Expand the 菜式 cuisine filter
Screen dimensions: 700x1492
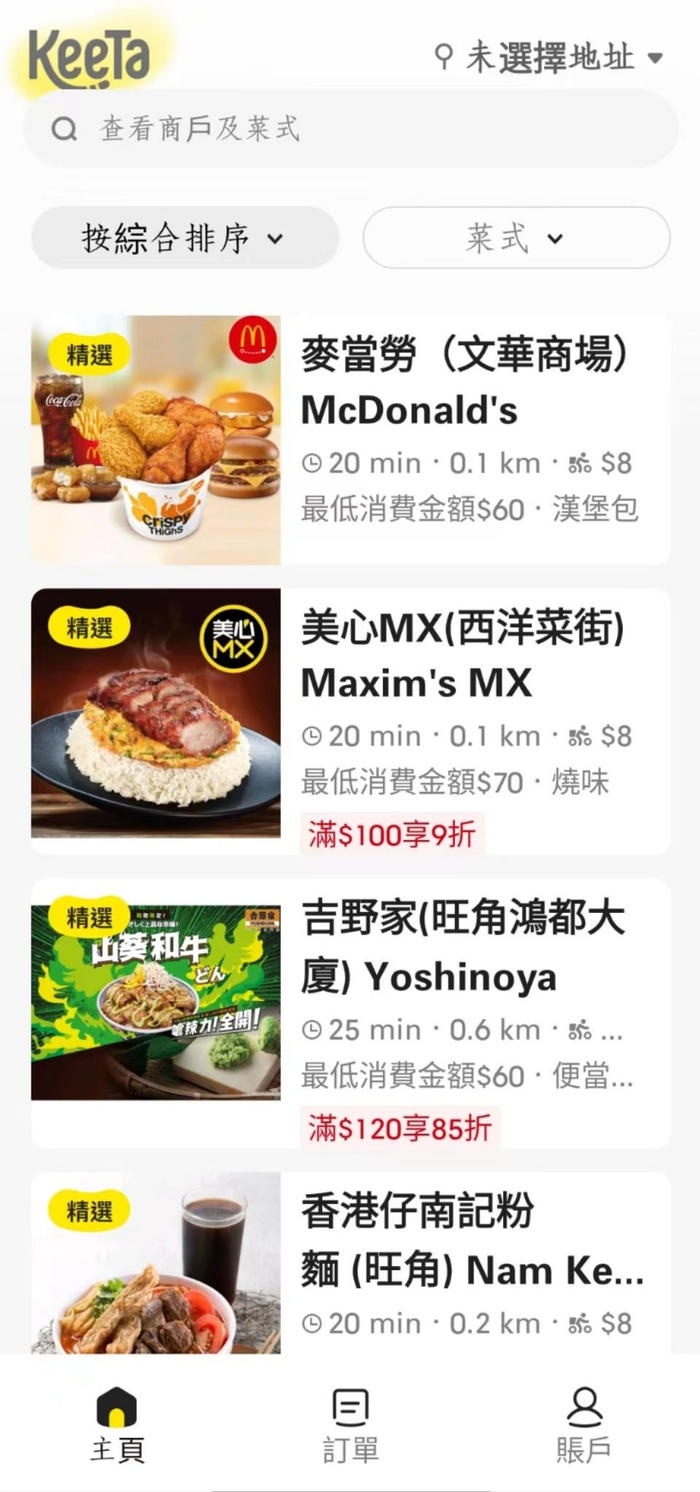(x=516, y=238)
